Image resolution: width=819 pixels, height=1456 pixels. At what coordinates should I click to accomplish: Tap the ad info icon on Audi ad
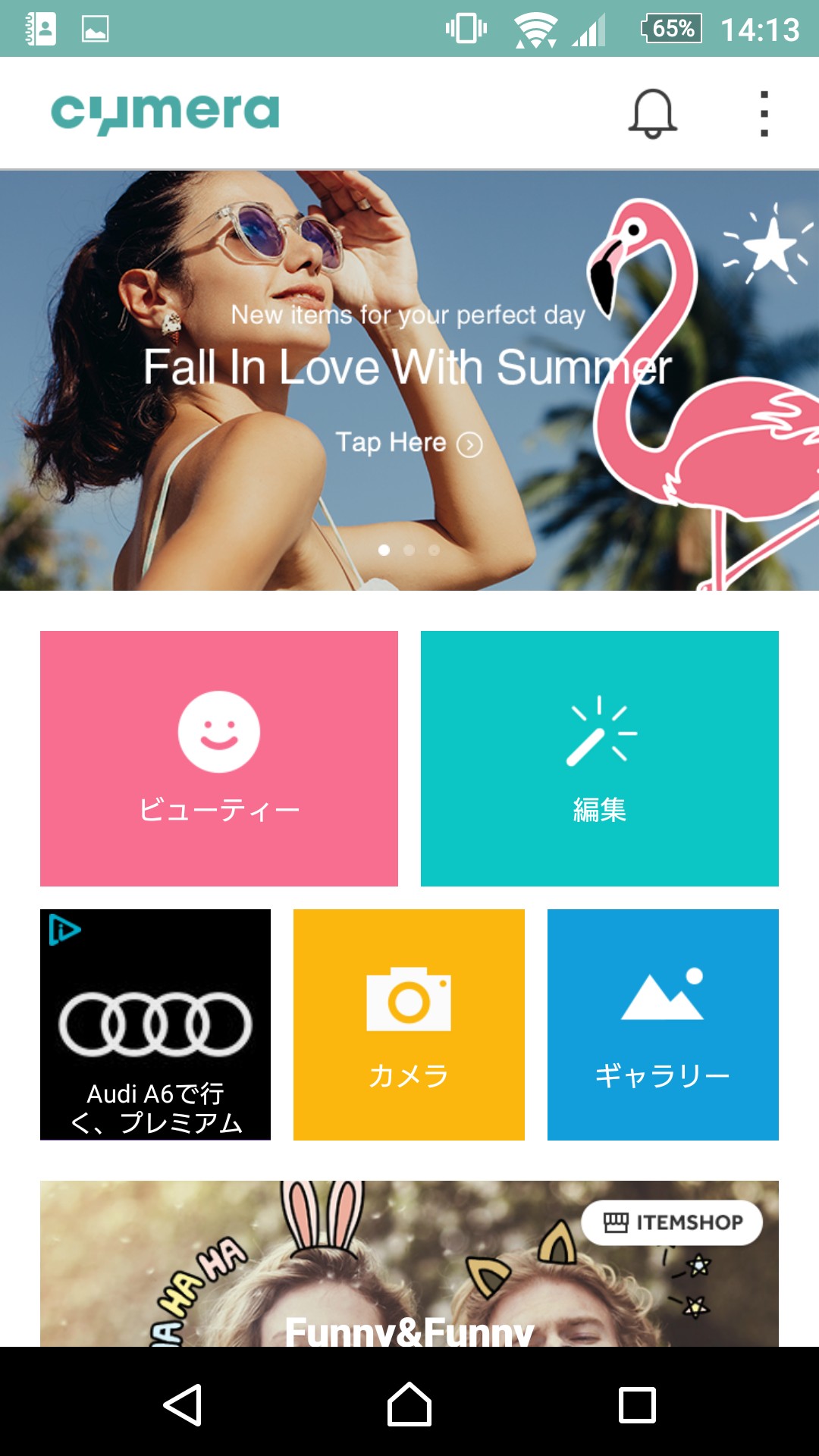64,929
